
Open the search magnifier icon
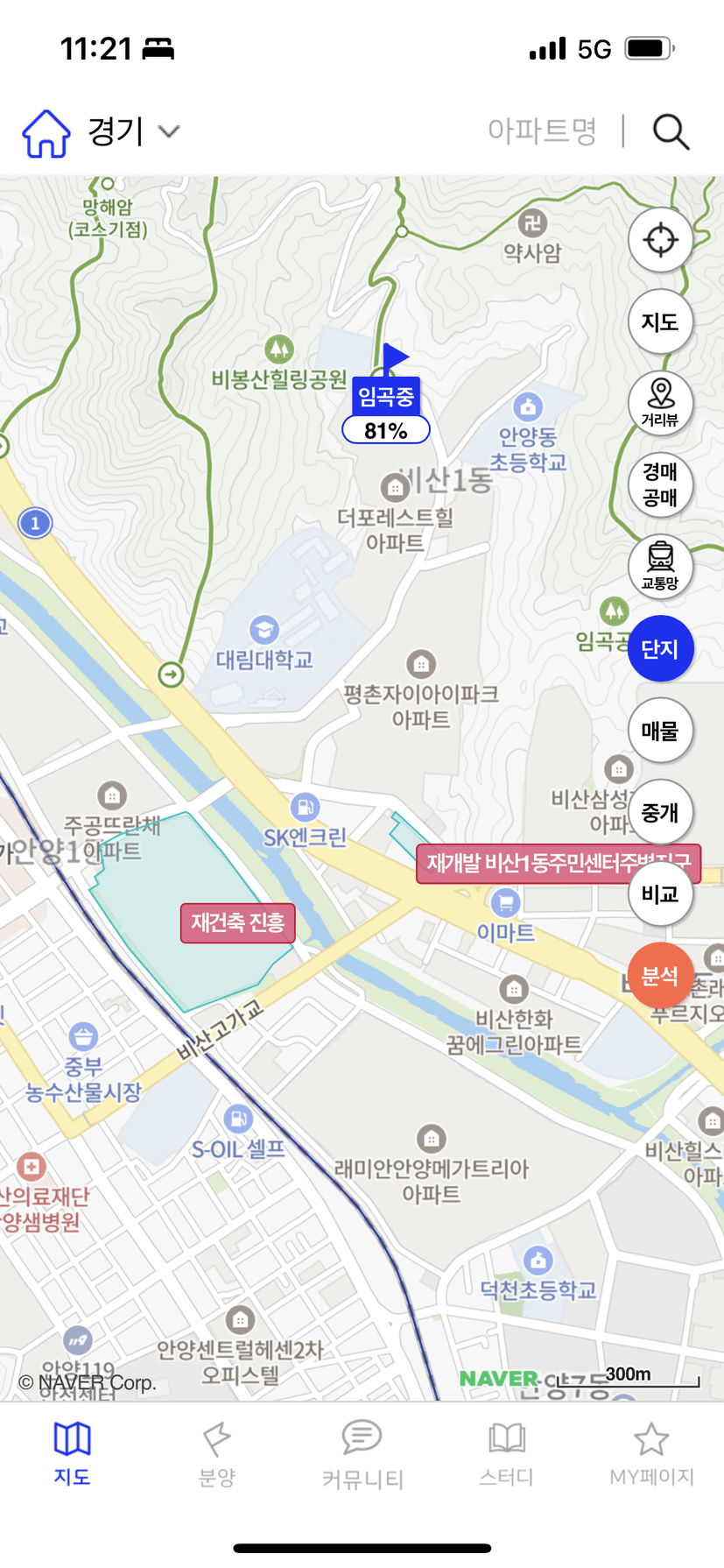point(671,132)
